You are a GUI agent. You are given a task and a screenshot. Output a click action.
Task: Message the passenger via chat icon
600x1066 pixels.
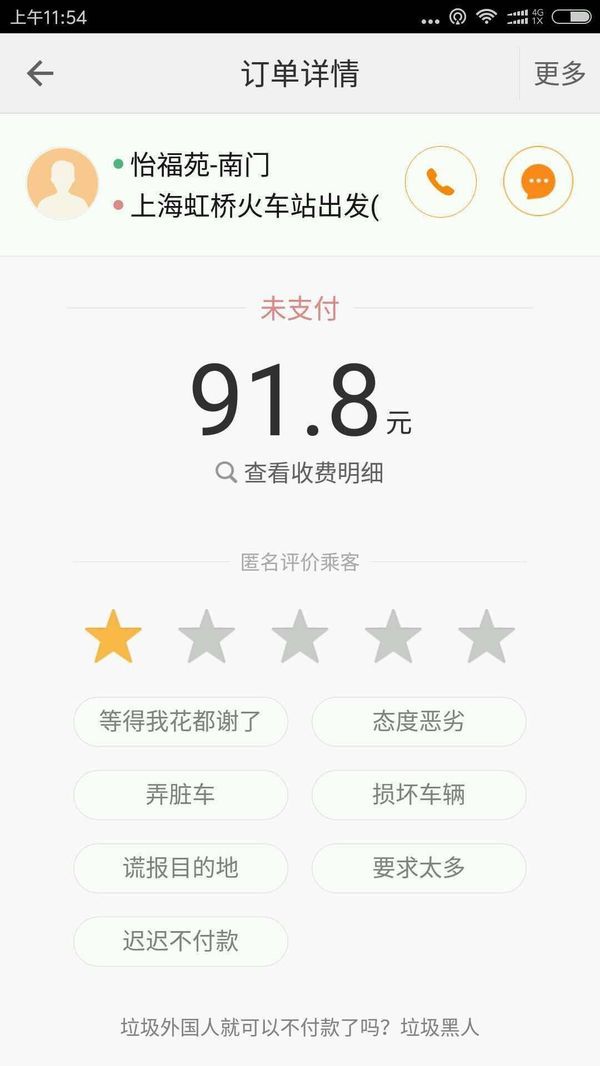click(538, 182)
